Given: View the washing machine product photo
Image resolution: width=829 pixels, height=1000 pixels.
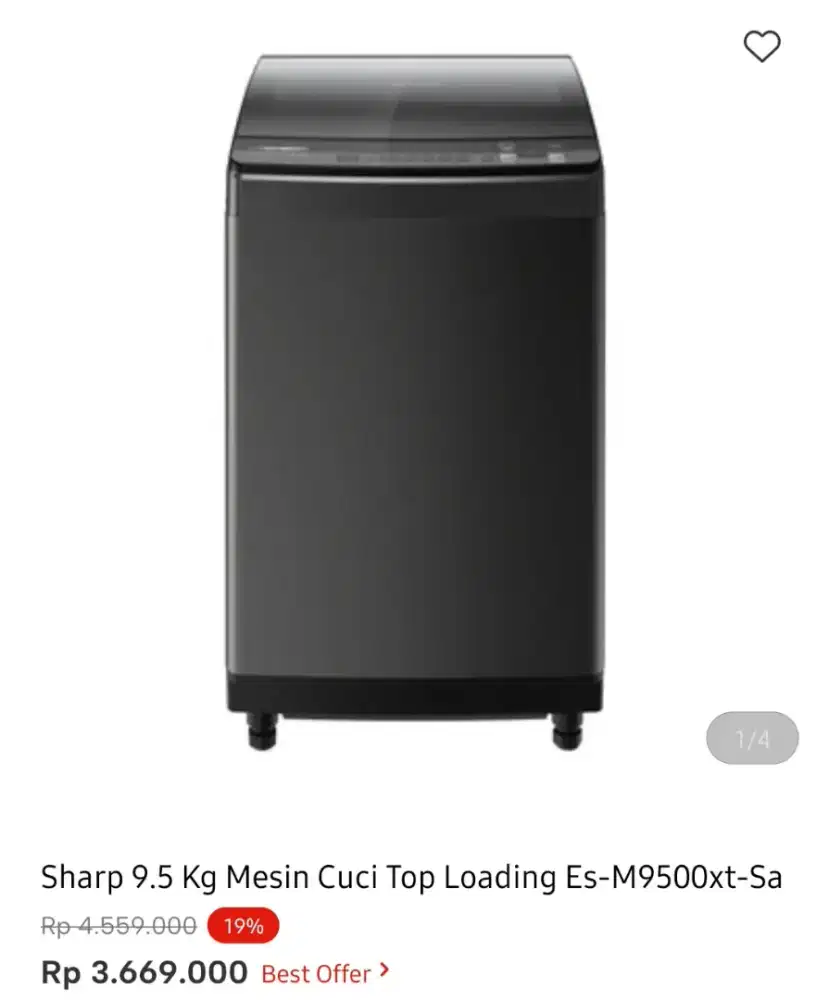Looking at the screenshot, I should 415,400.
